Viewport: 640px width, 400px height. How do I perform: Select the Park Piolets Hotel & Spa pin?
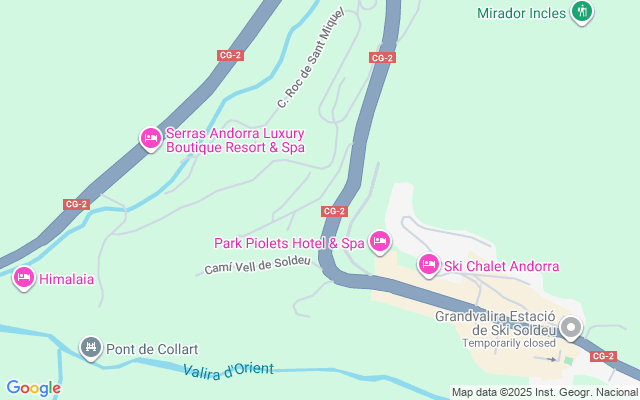pos(379,241)
